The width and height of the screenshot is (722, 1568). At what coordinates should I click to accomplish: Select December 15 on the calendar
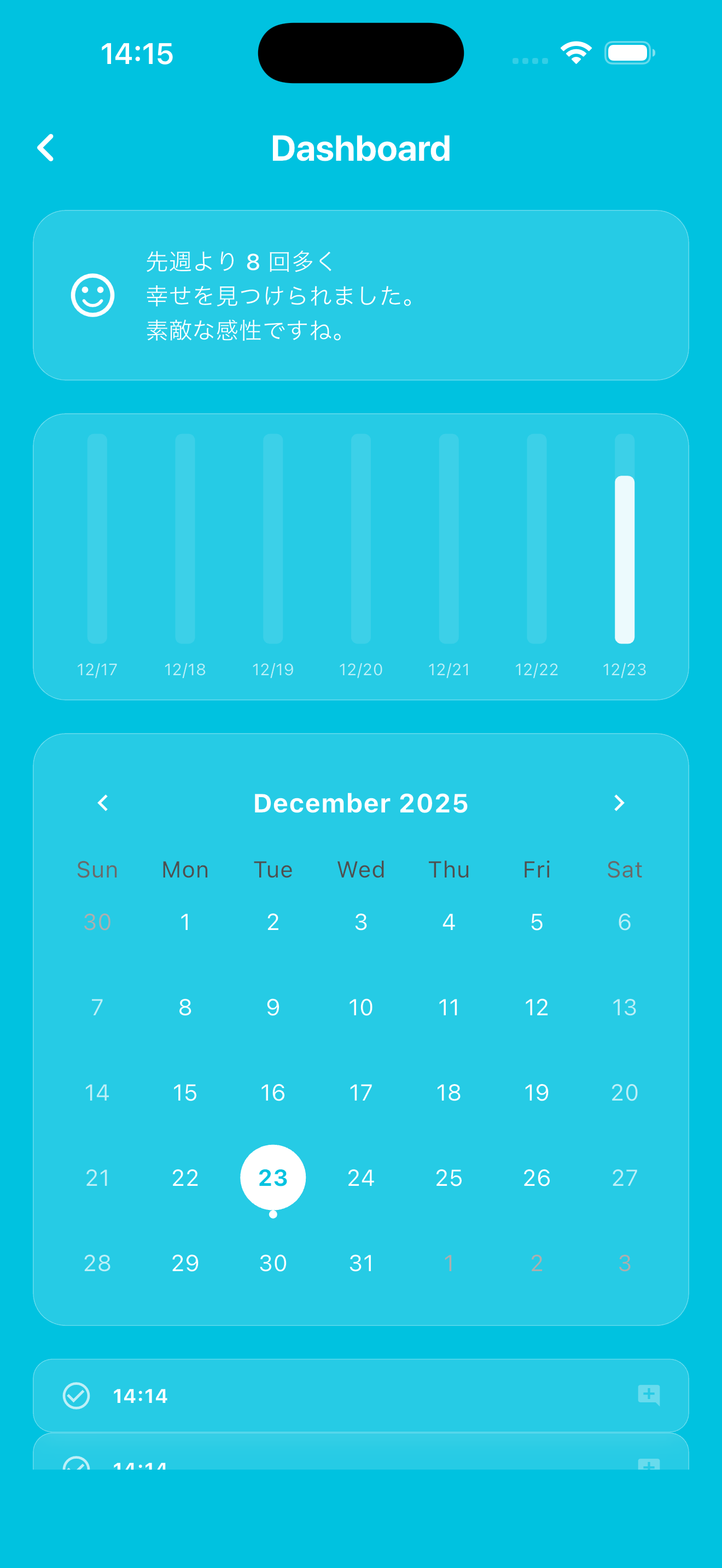point(185,1092)
